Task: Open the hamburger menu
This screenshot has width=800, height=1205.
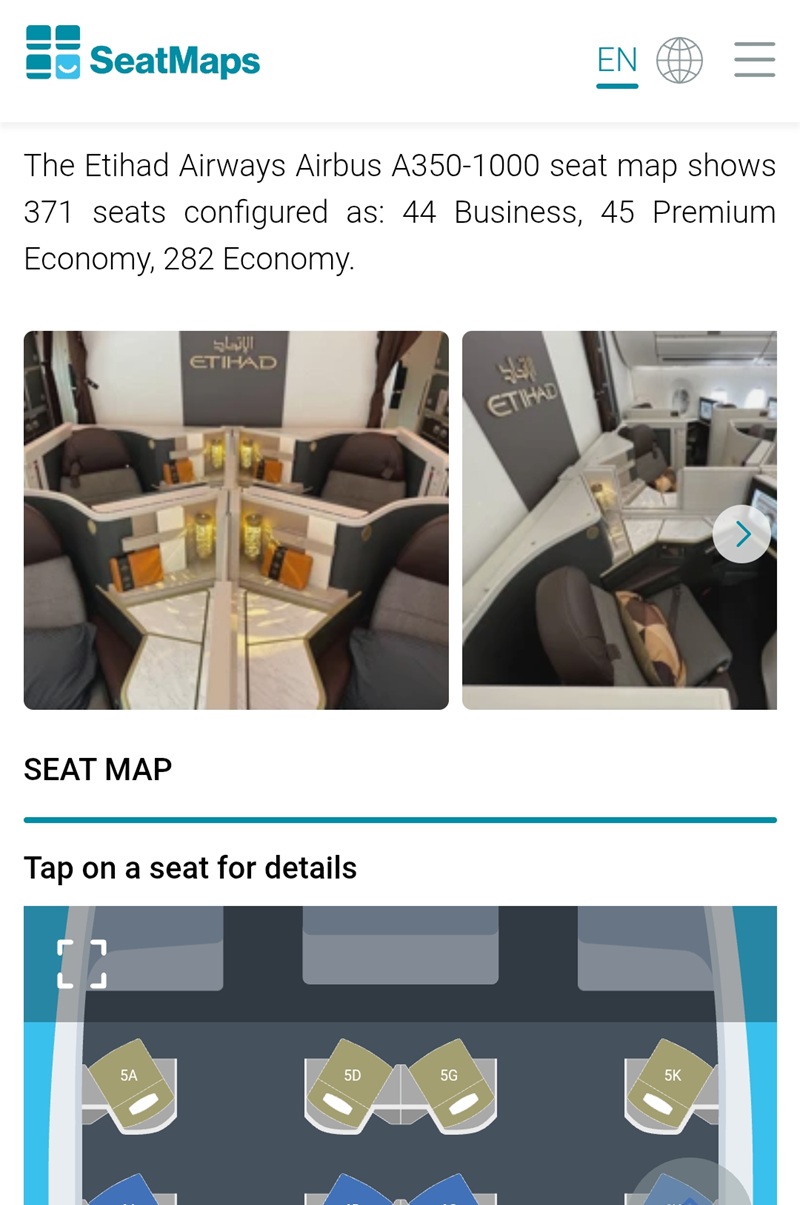Action: (x=754, y=60)
